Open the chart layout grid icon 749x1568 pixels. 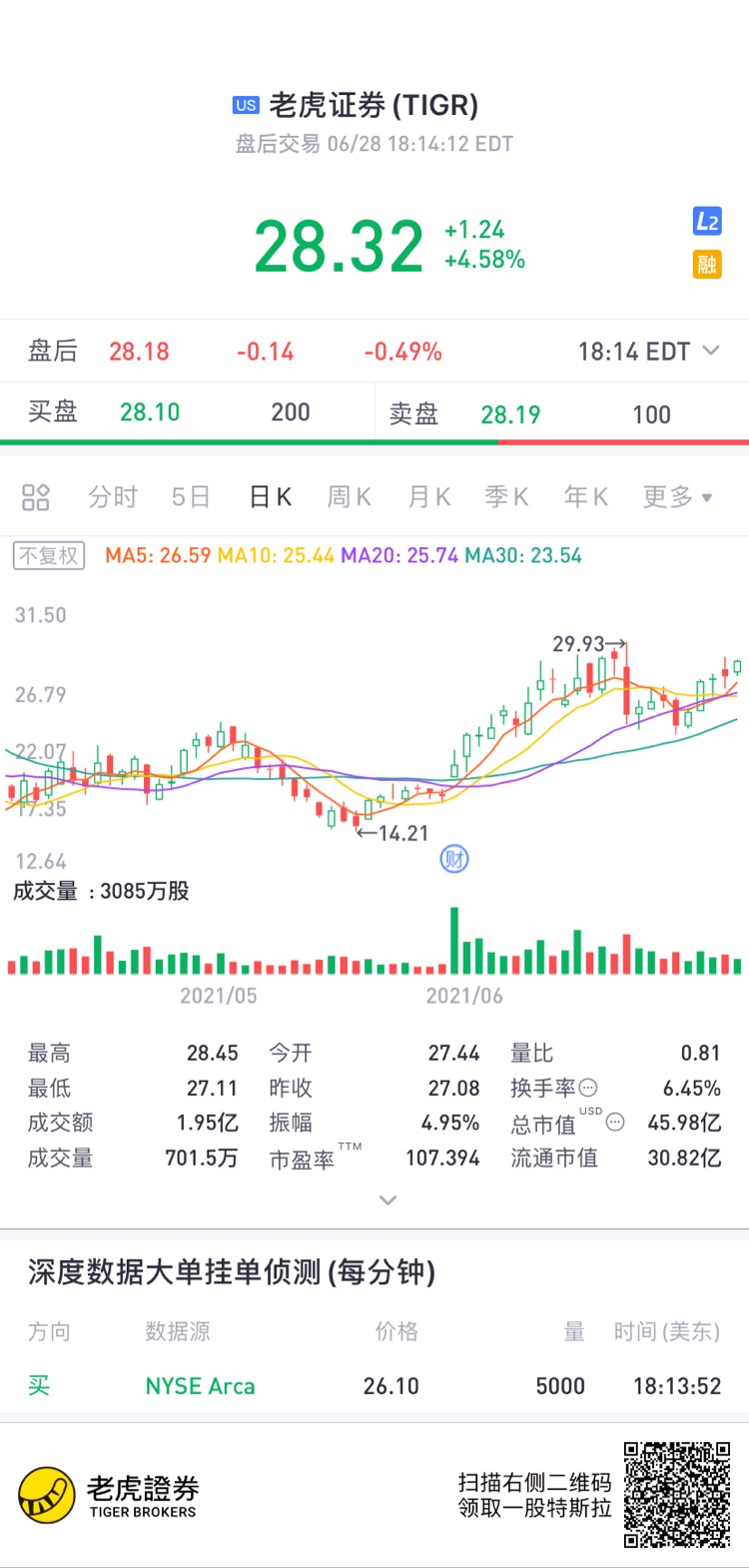(36, 497)
